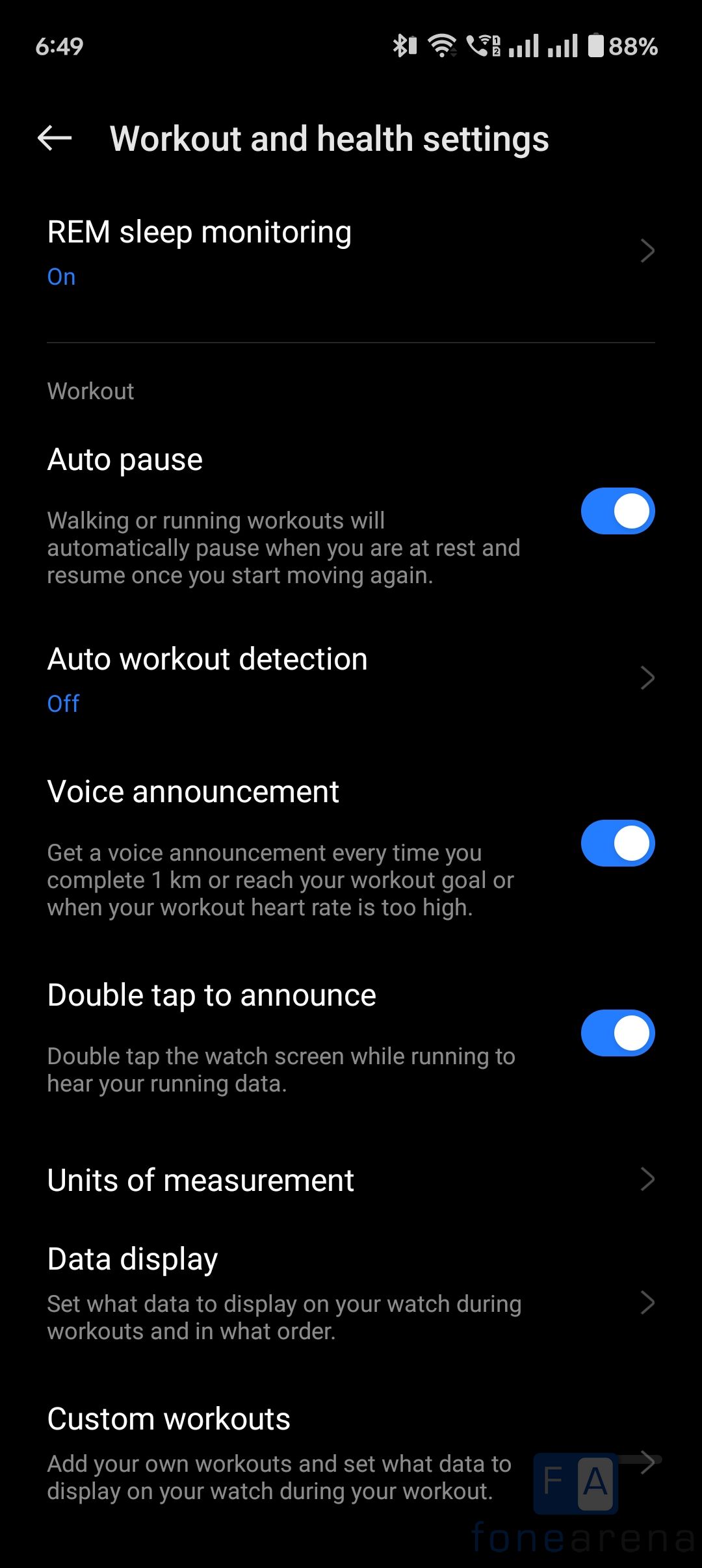
Task: Turn off the Auto pause switch
Action: [617, 512]
